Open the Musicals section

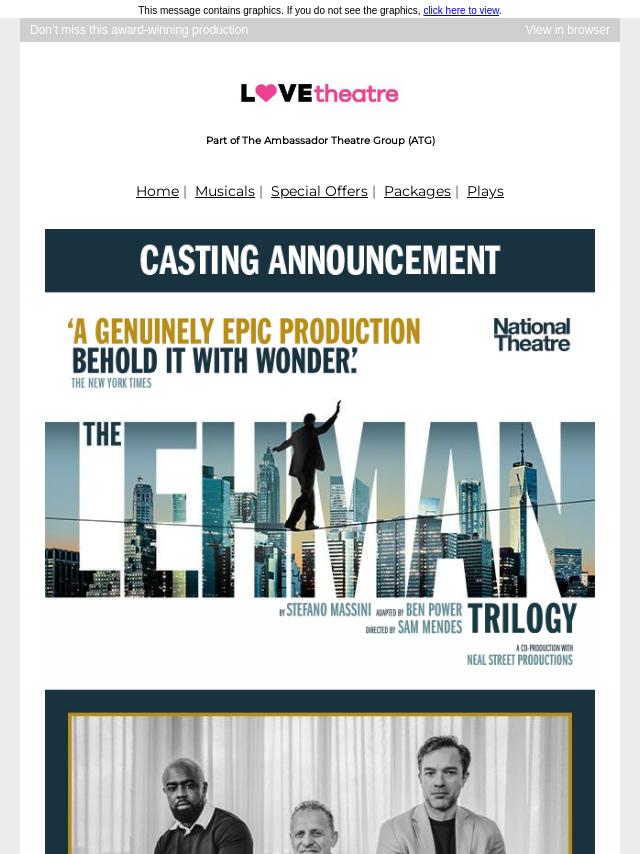(x=225, y=191)
